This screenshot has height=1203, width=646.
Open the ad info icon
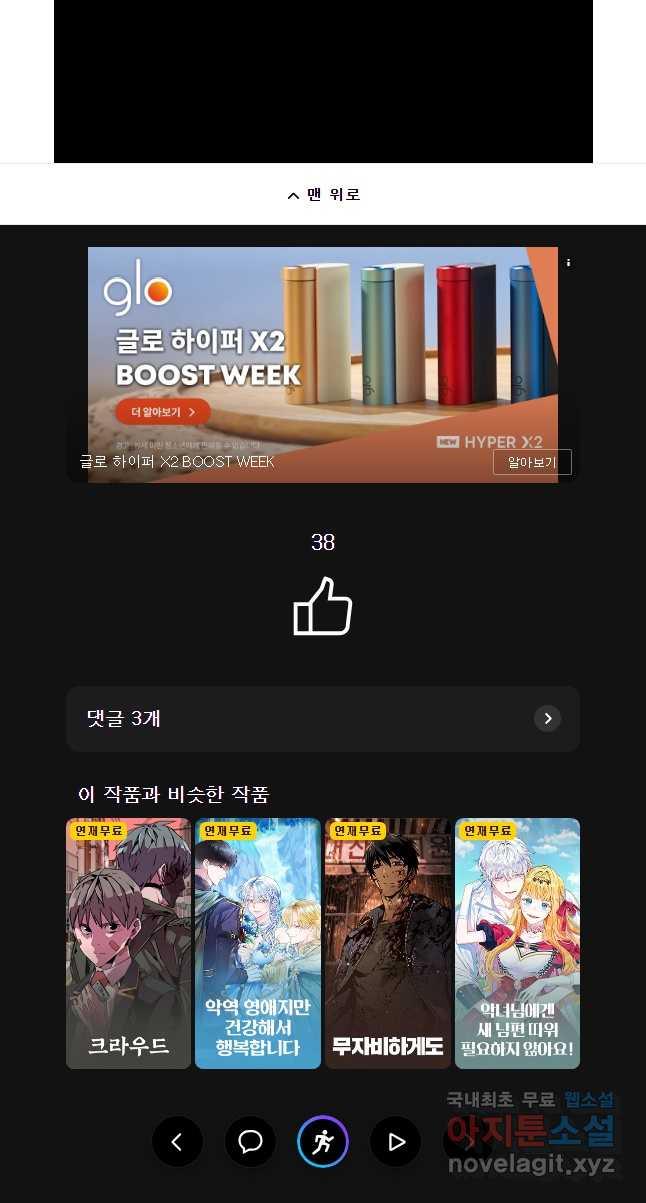[x=568, y=263]
